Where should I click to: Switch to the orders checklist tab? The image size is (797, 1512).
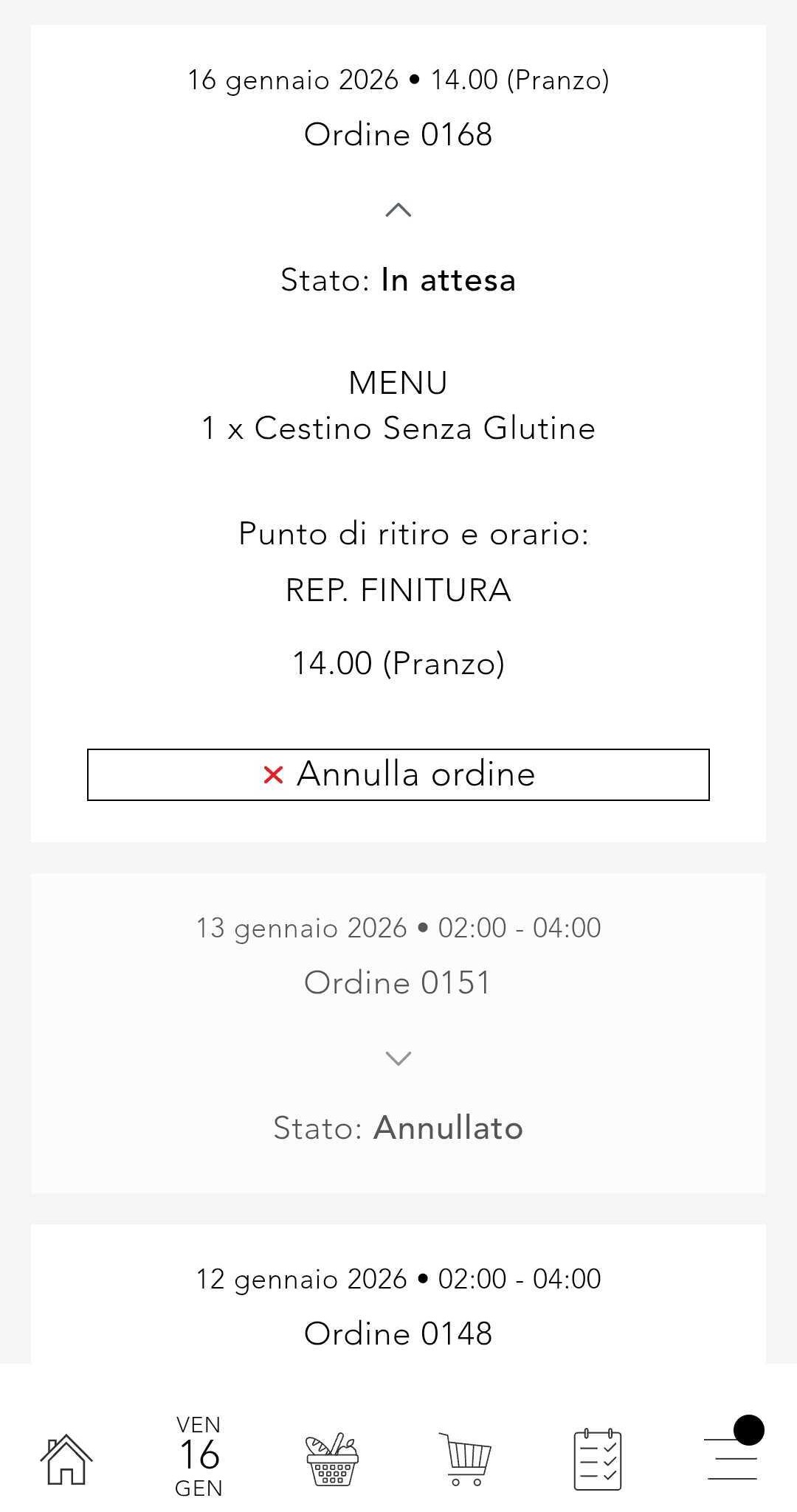[x=598, y=1460]
